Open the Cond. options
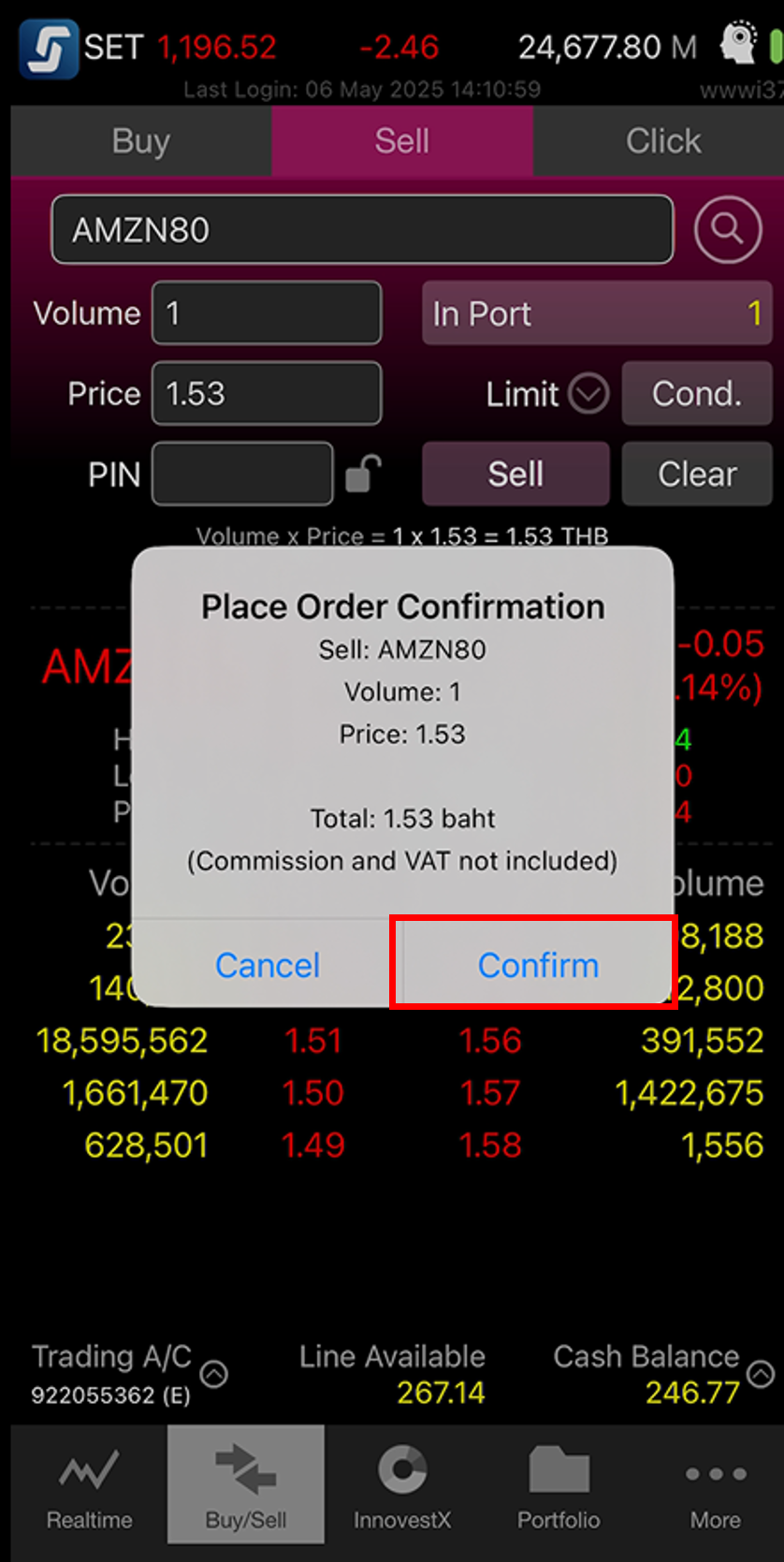The width and height of the screenshot is (784, 1562). [x=697, y=394]
